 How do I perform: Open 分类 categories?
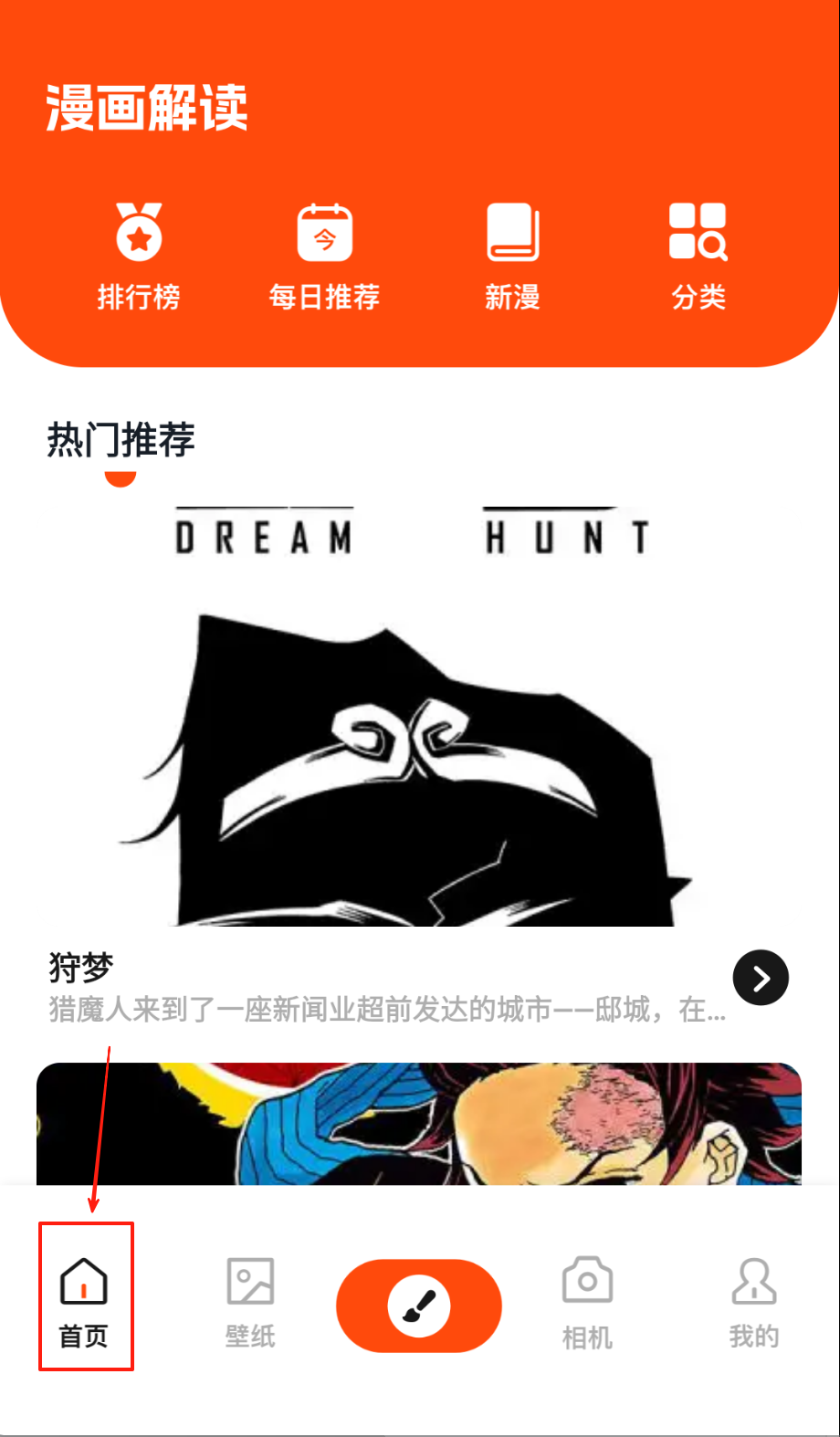[698, 255]
